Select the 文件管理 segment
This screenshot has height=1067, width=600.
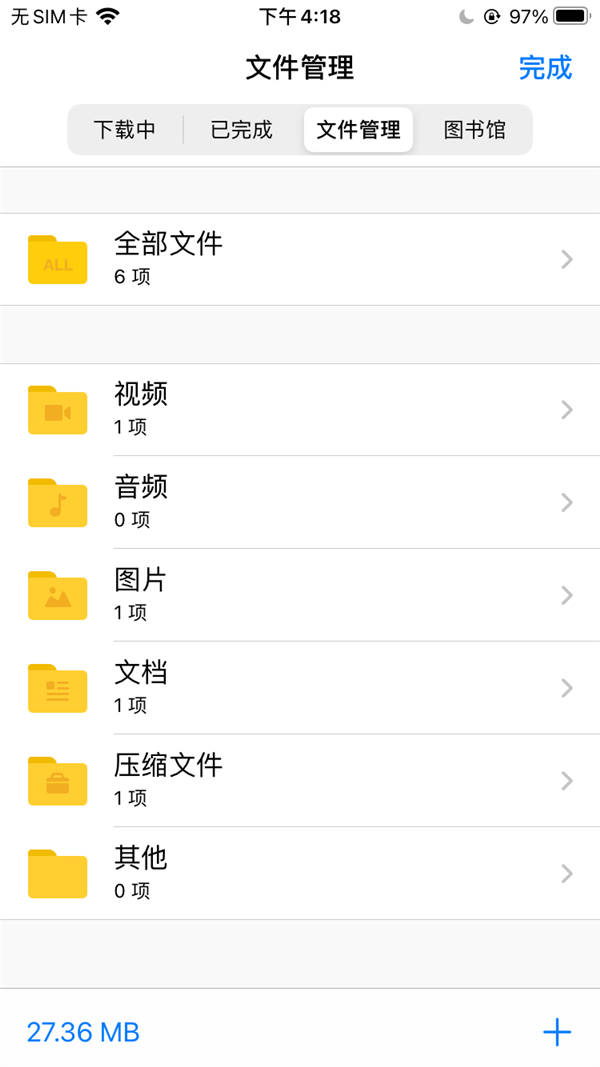(358, 130)
